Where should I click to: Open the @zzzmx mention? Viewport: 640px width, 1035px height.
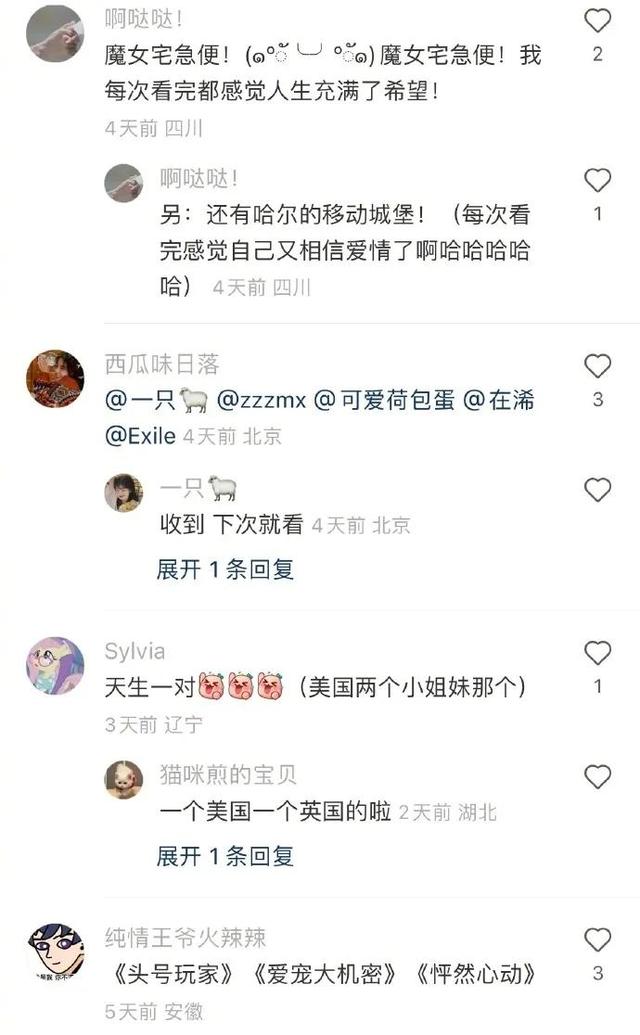[x=261, y=400]
